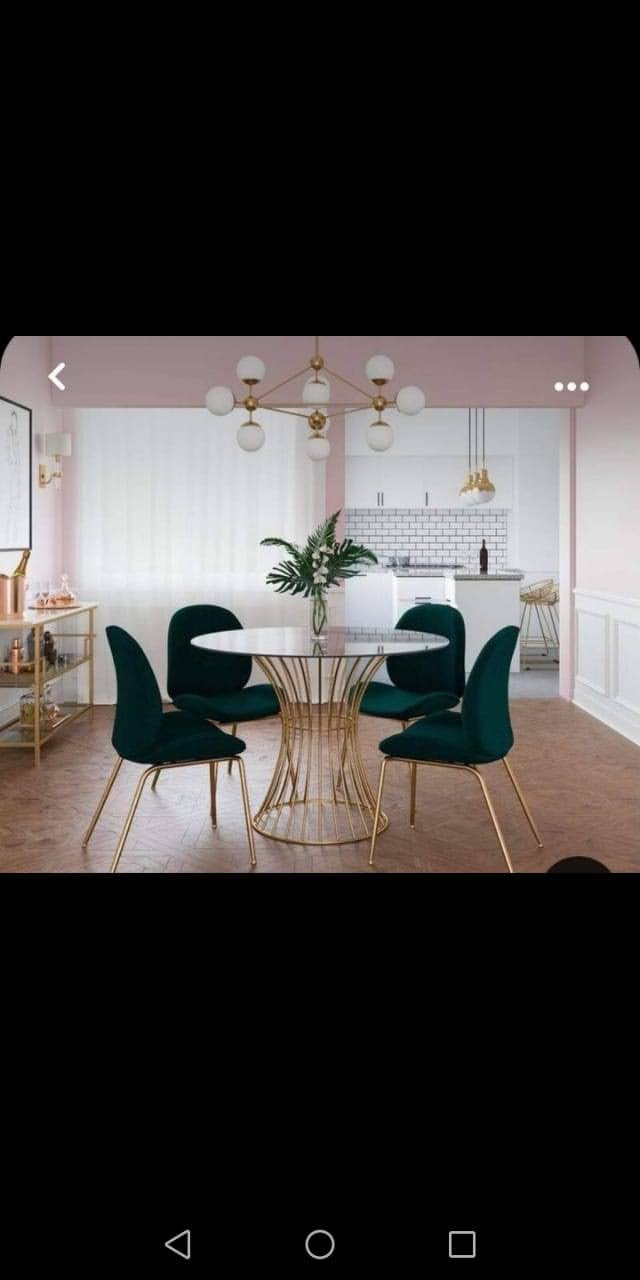Viewport: 640px width, 1280px height.
Task: Tap the back arrow on the photo
Action: [57, 377]
